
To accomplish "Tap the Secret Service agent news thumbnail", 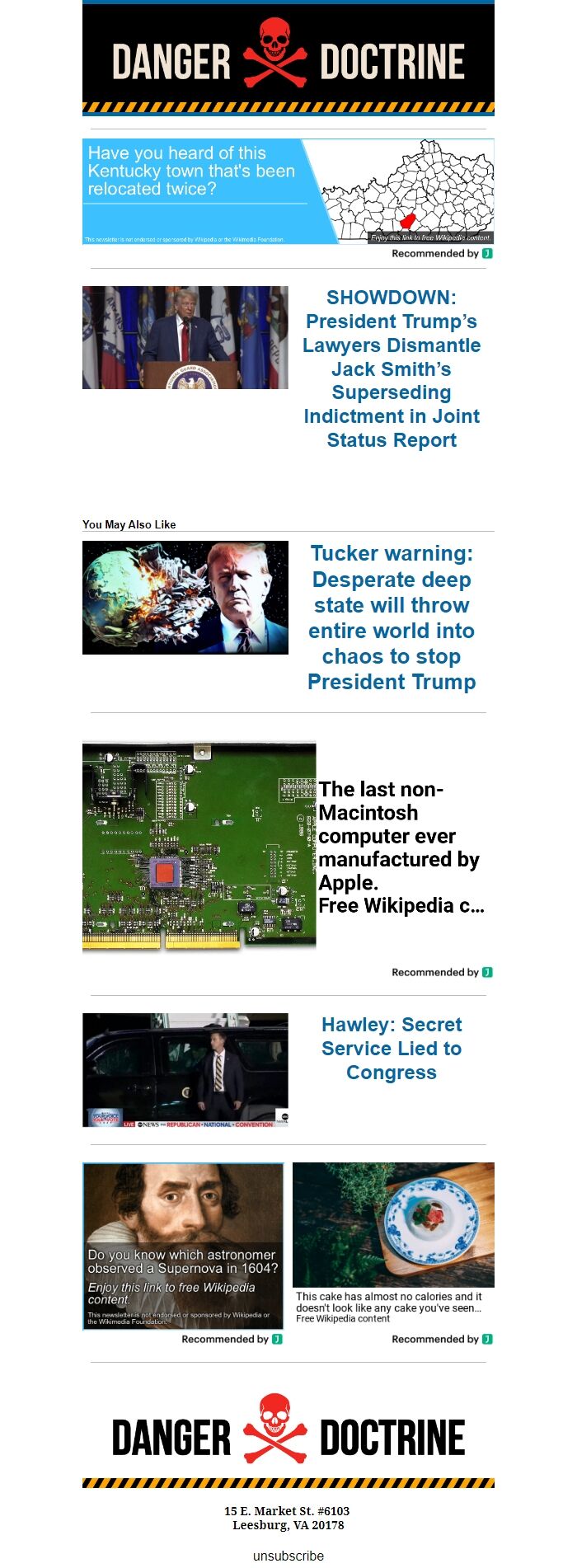I will click(x=185, y=1069).
